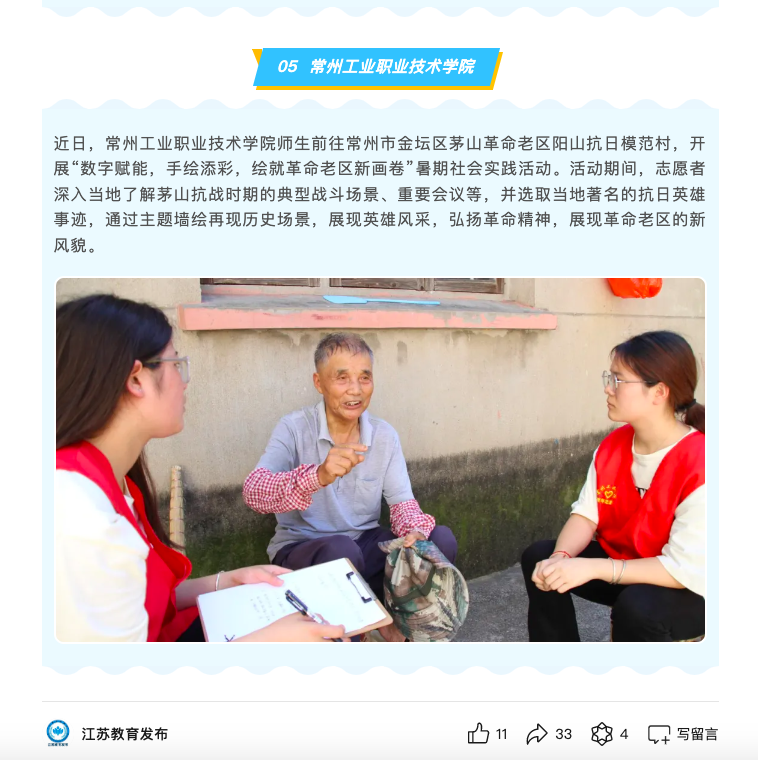
Task: Share this article using the arrow icon
Action: point(537,734)
